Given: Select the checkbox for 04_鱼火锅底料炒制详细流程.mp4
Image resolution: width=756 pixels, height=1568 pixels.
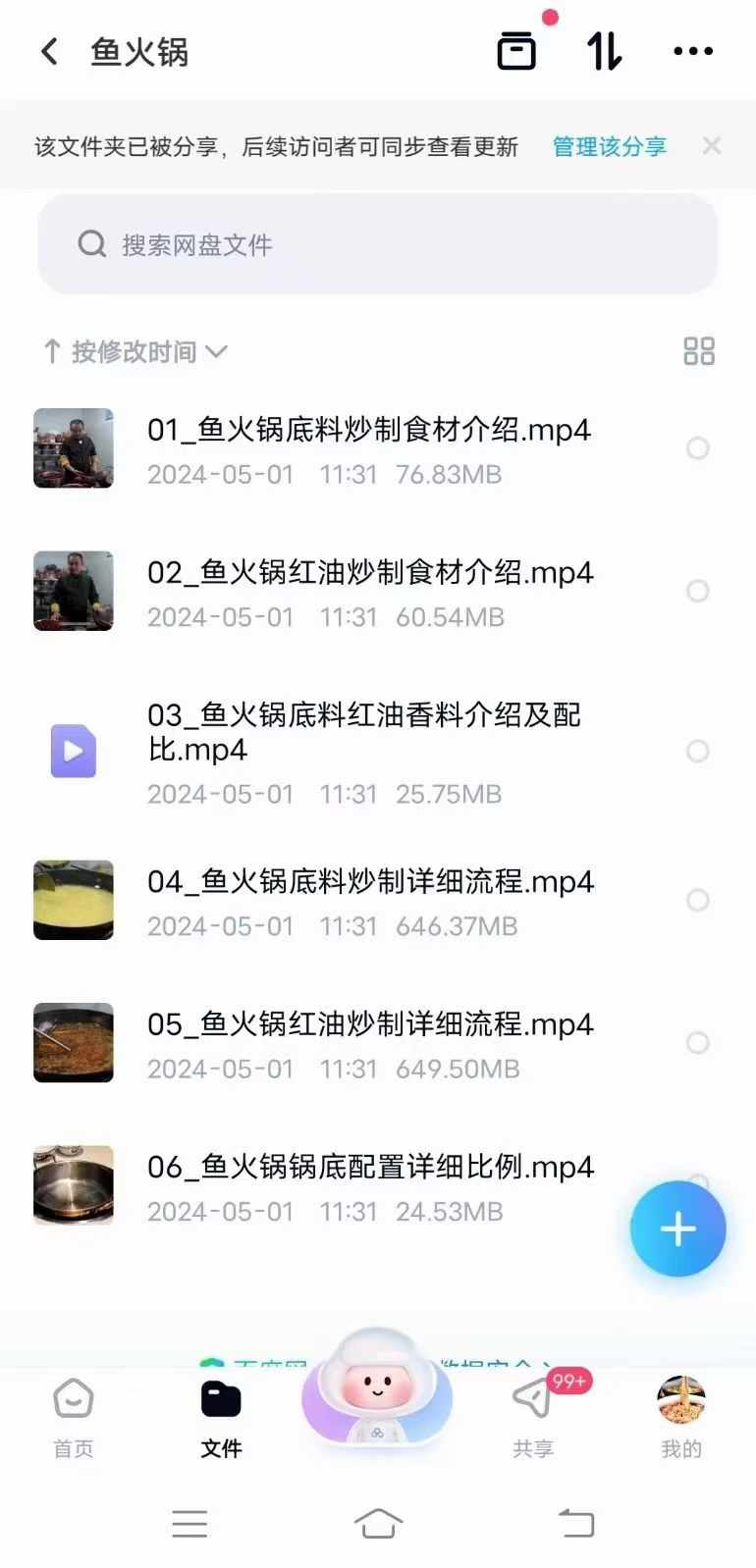Looking at the screenshot, I should click(x=698, y=900).
